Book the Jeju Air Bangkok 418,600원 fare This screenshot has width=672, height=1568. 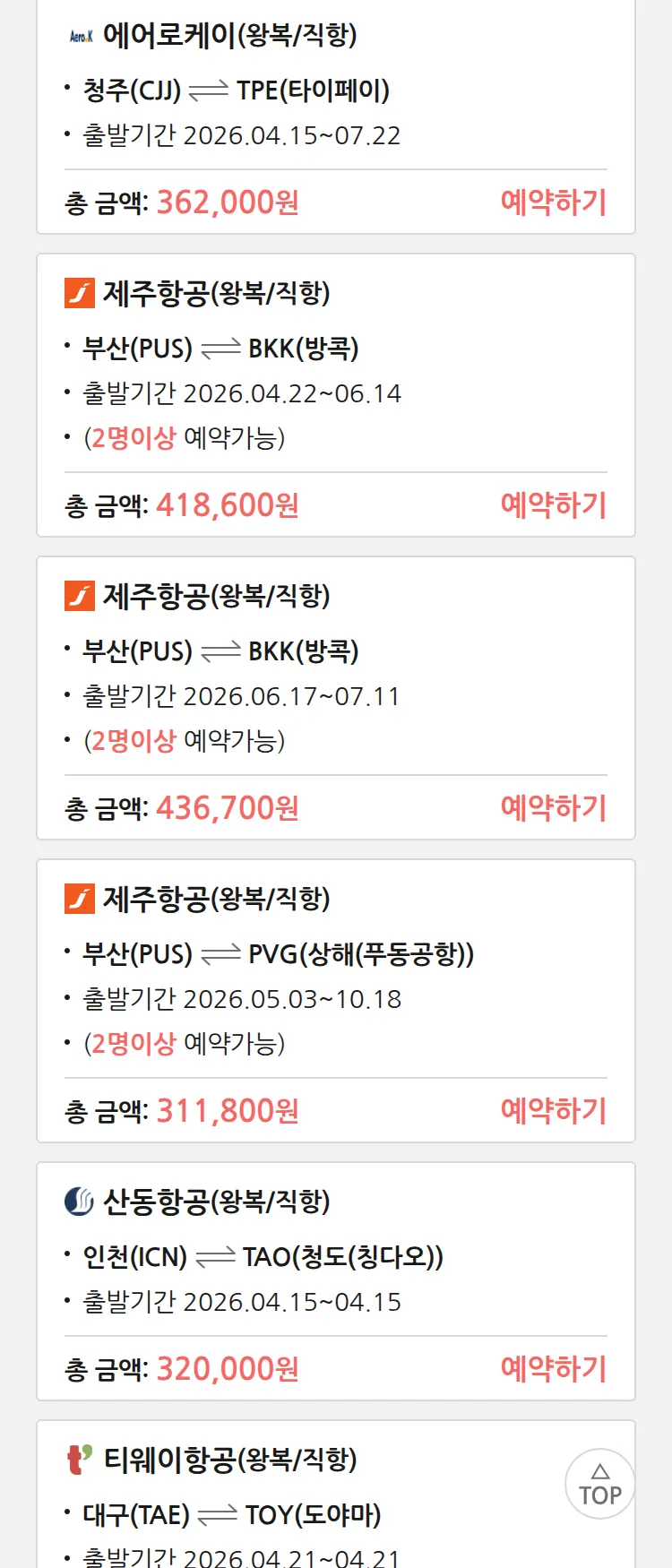click(553, 505)
